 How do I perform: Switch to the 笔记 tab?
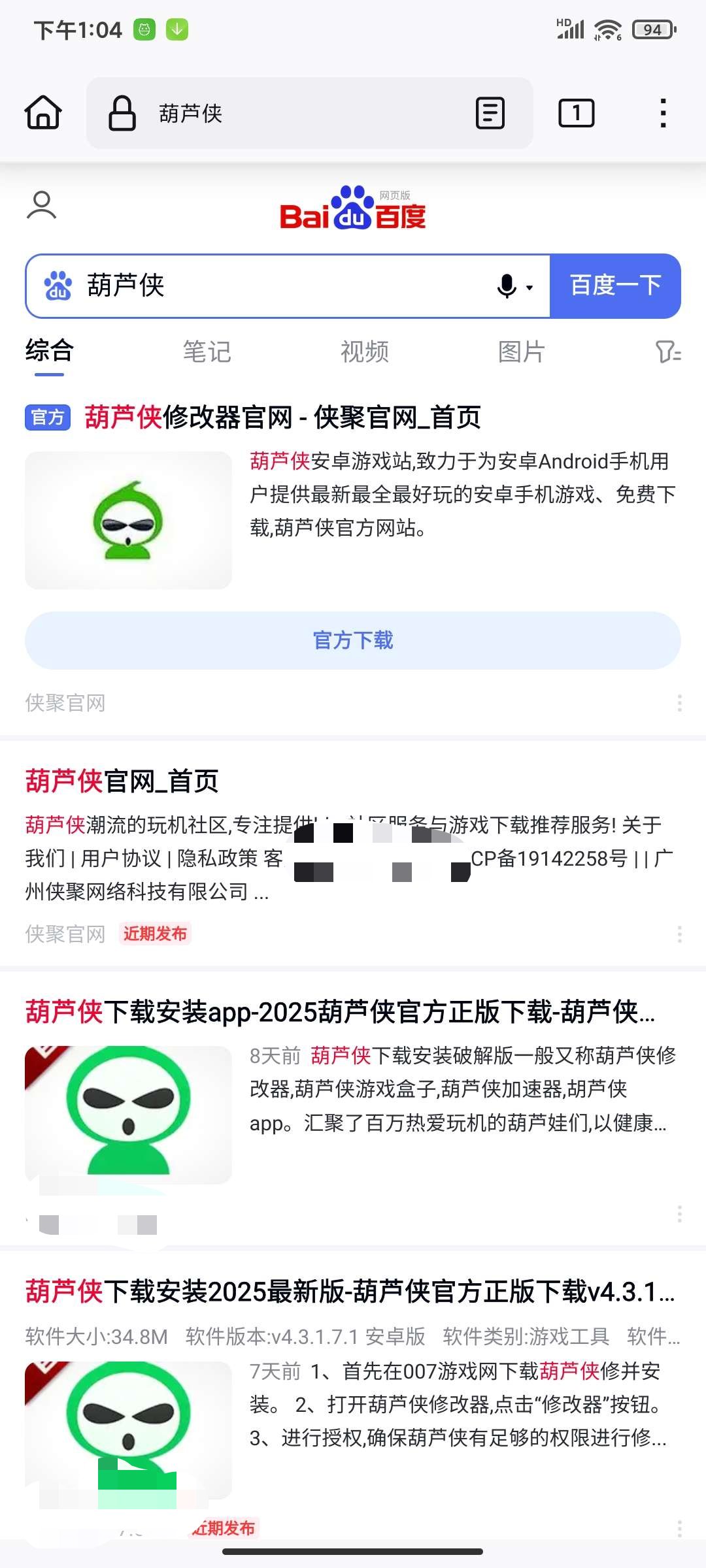coord(207,351)
